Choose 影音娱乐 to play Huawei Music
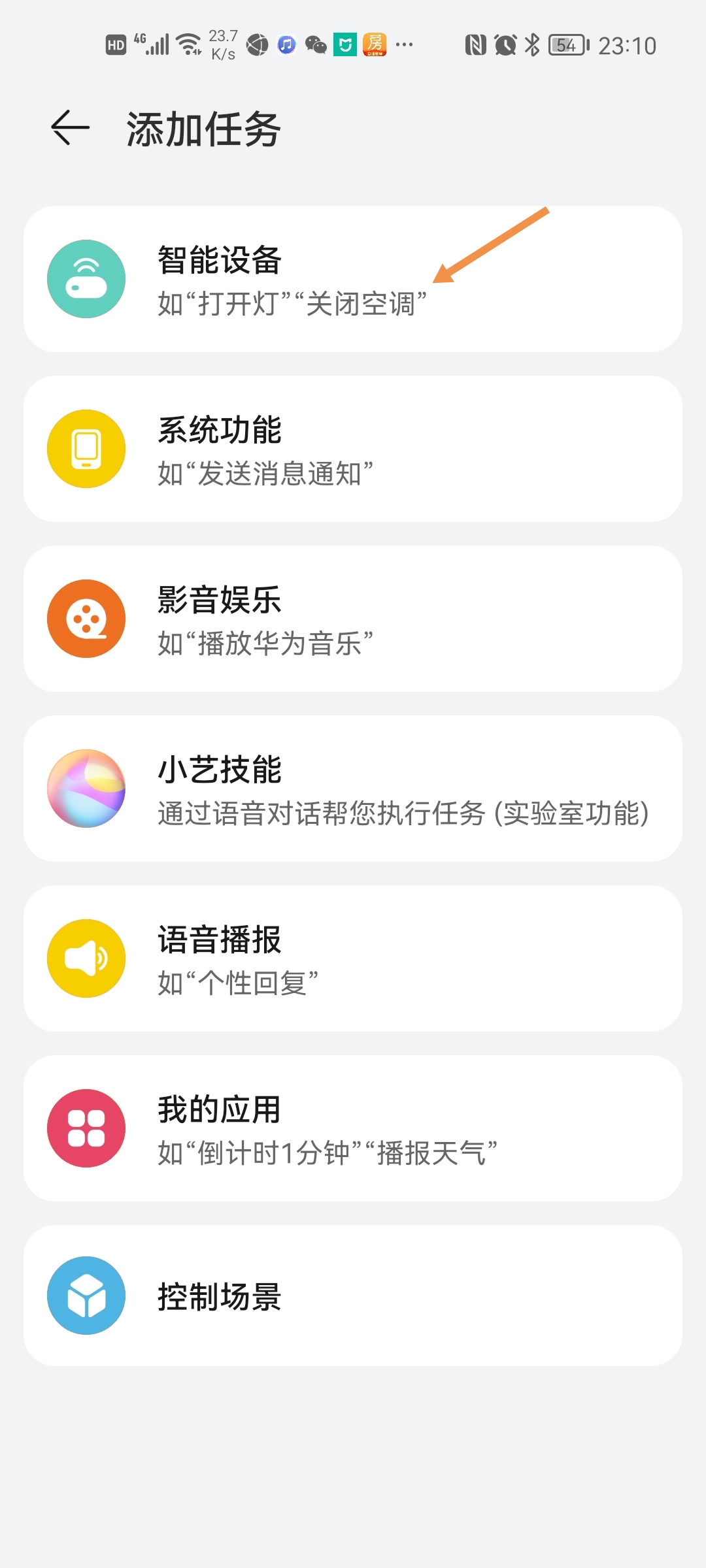 coord(353,617)
